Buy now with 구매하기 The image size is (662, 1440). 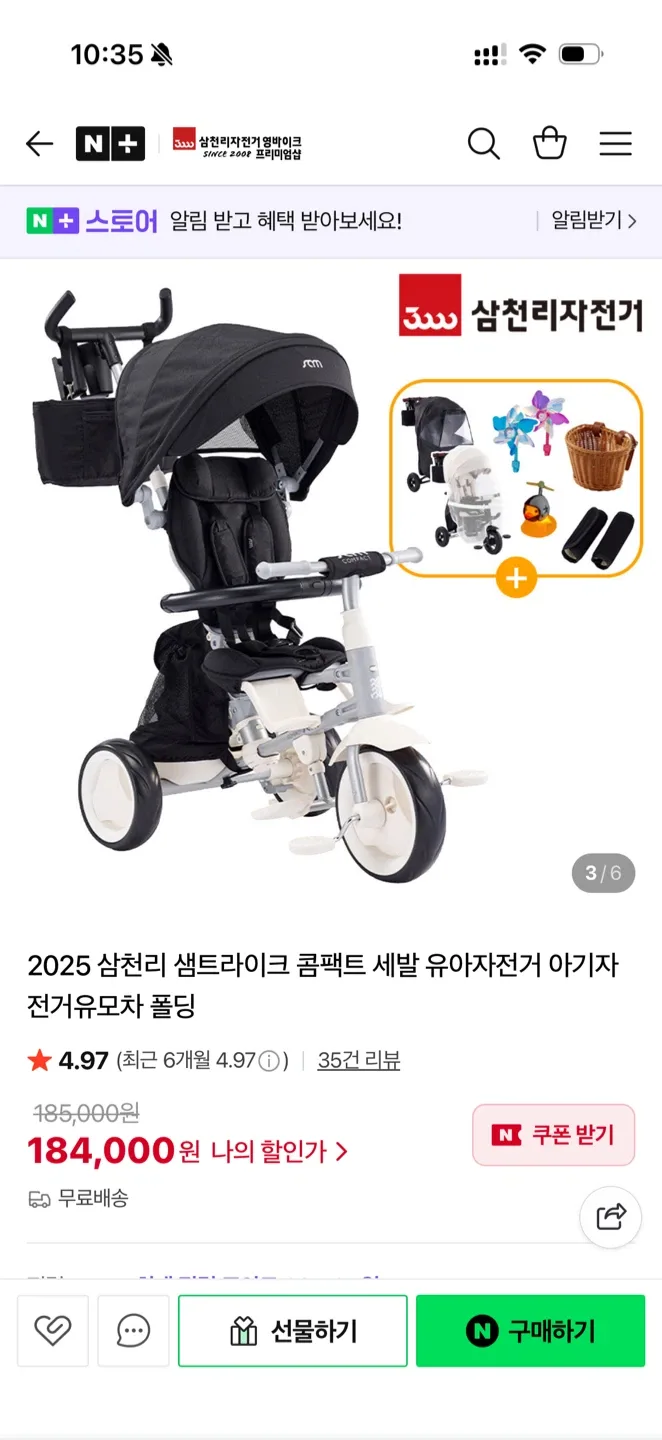click(x=530, y=1330)
